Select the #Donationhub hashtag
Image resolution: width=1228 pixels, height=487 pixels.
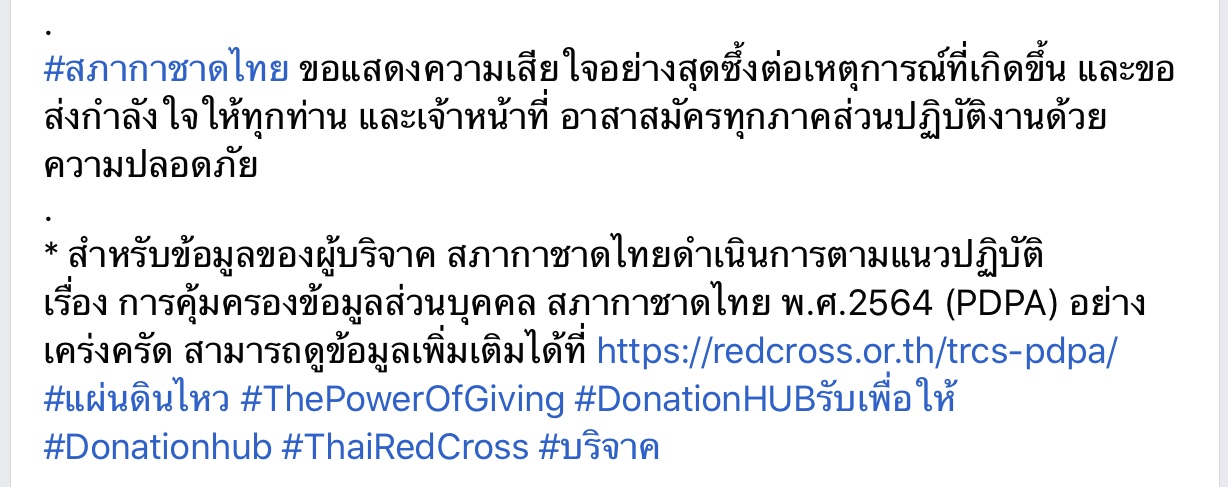(157, 447)
